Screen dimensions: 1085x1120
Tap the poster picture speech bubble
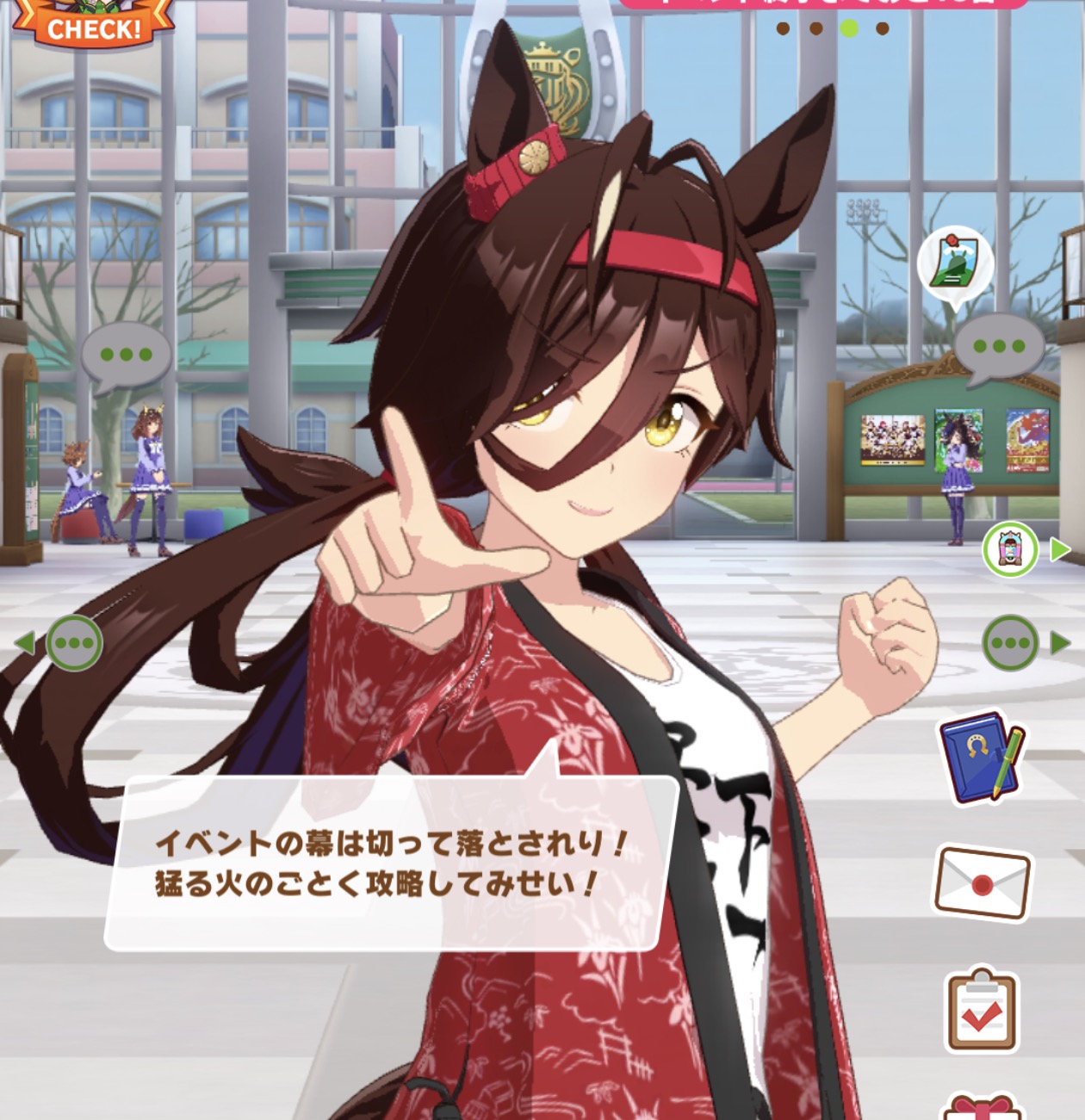(x=955, y=263)
